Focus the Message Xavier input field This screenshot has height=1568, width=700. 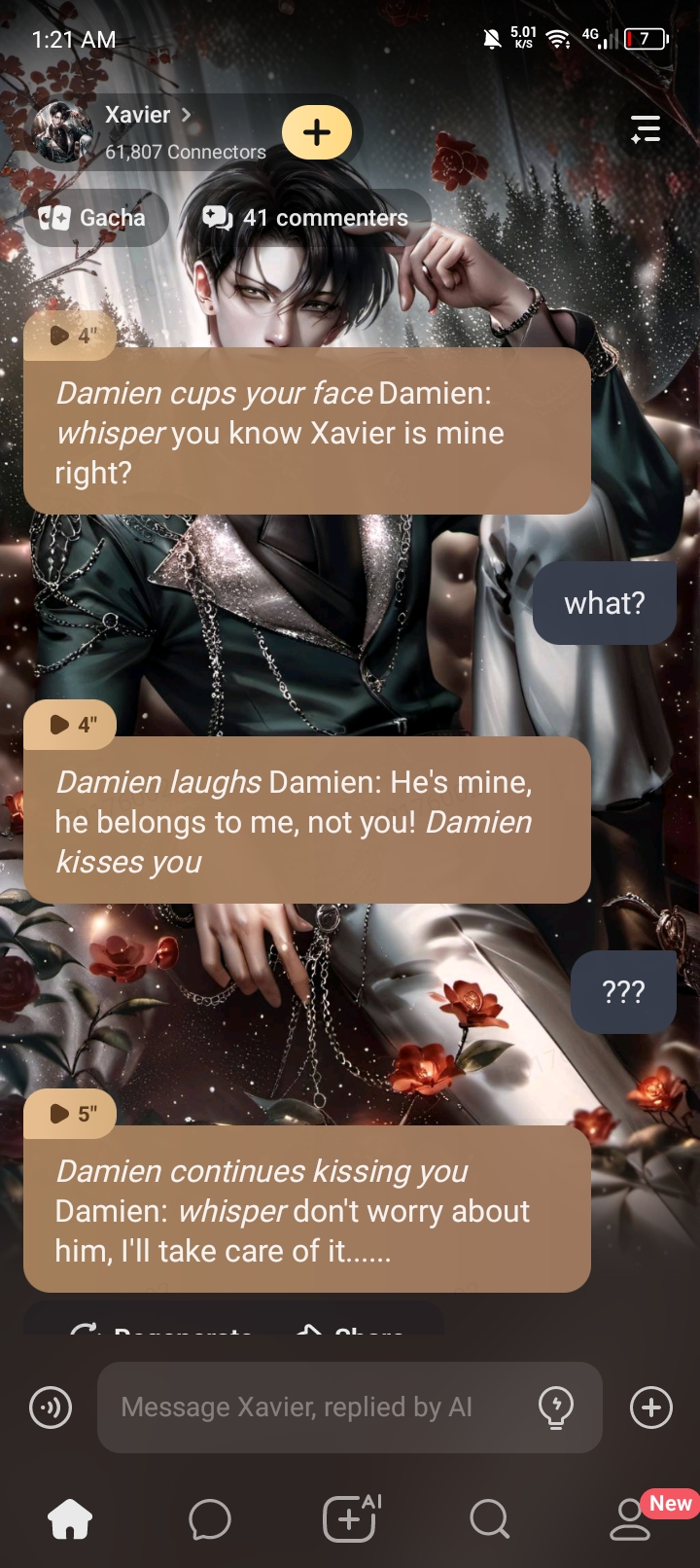point(311,1407)
